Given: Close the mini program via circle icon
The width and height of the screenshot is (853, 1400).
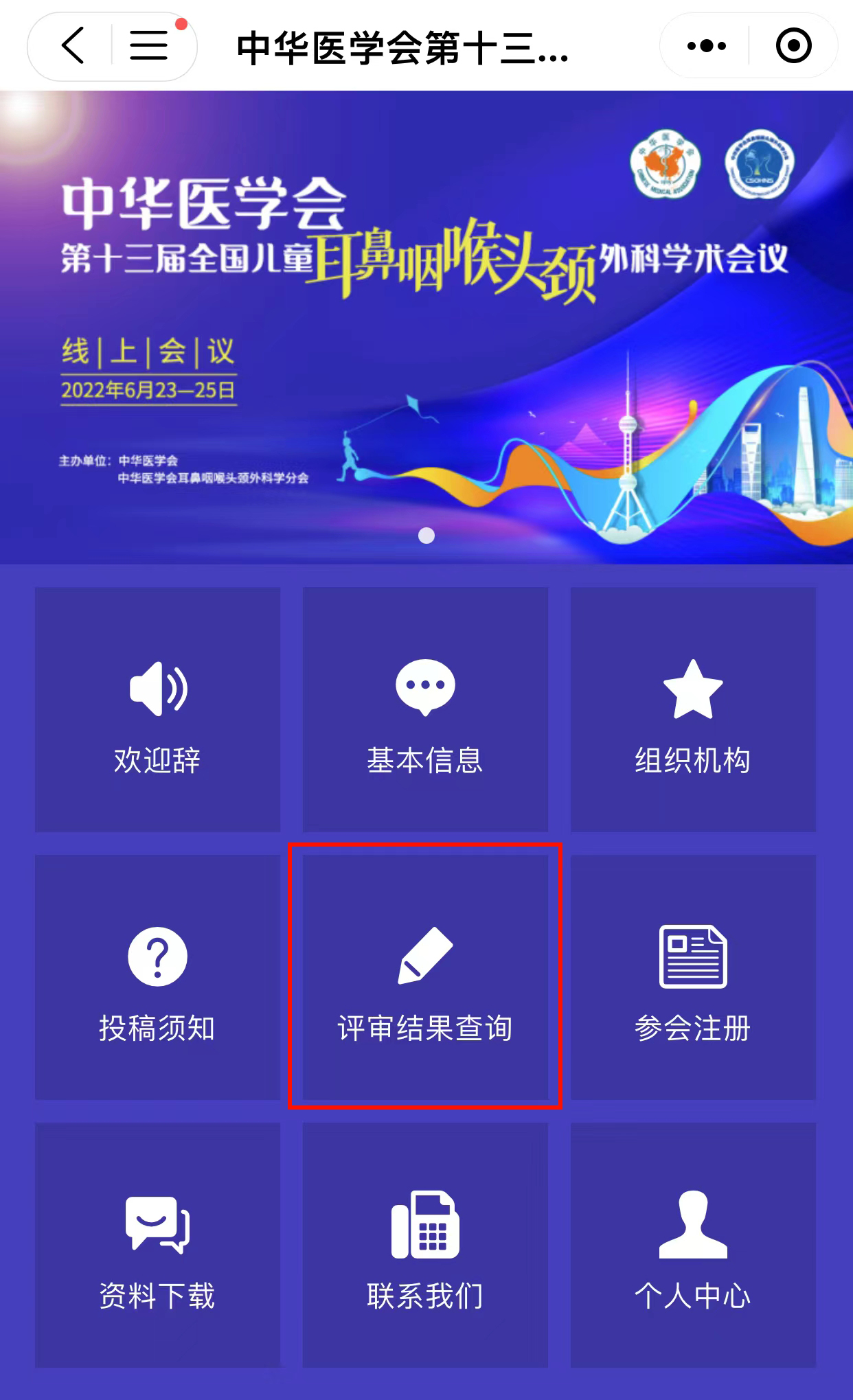Looking at the screenshot, I should (793, 46).
